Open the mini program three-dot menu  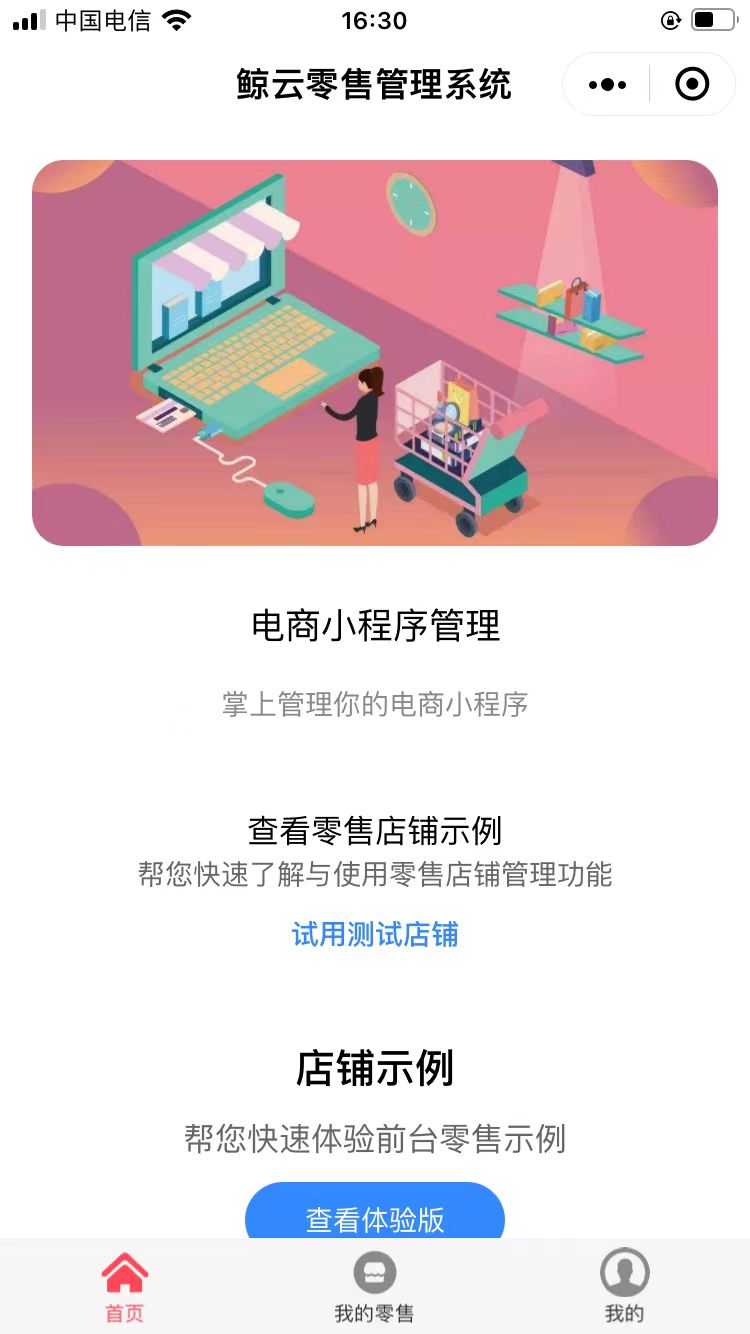[607, 85]
